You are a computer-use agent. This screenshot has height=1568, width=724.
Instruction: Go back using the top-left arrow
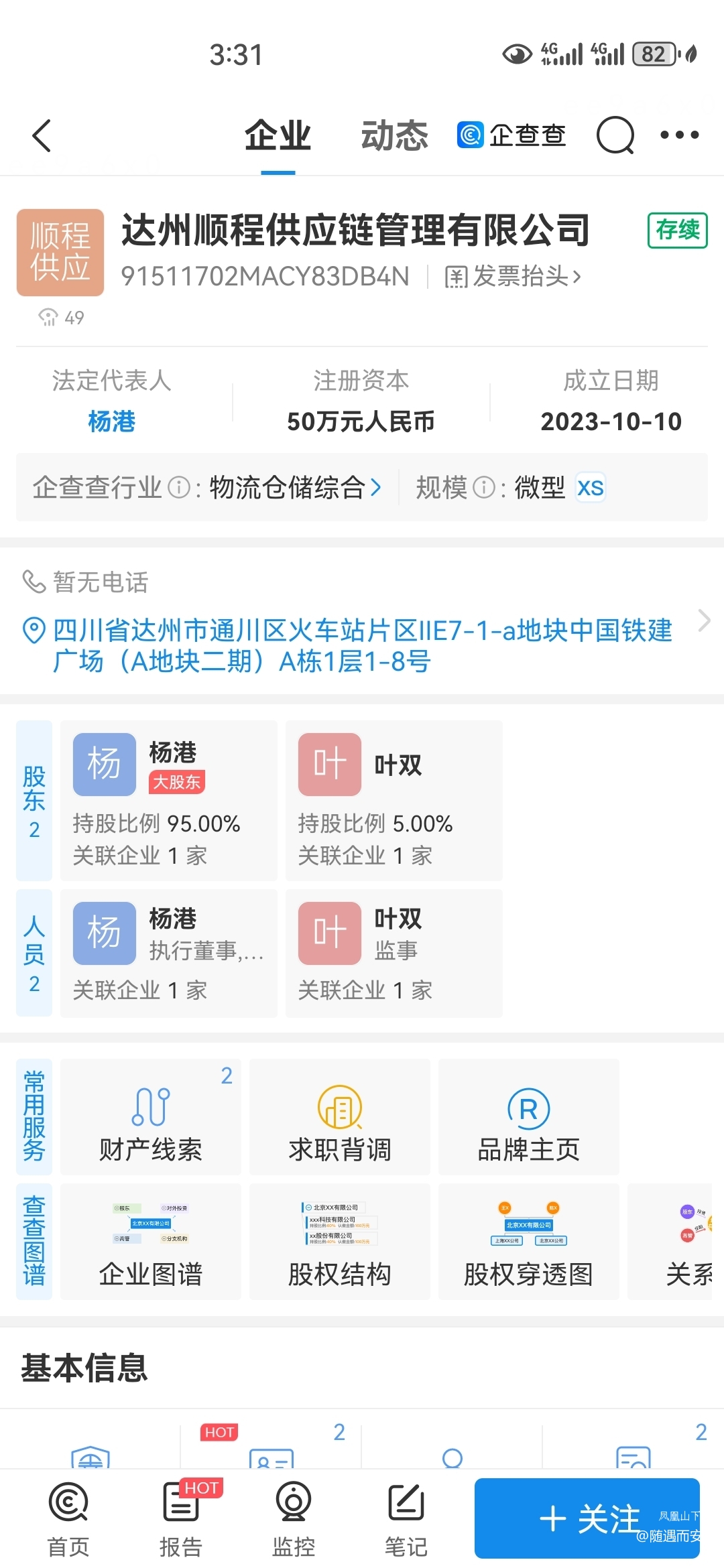click(42, 135)
